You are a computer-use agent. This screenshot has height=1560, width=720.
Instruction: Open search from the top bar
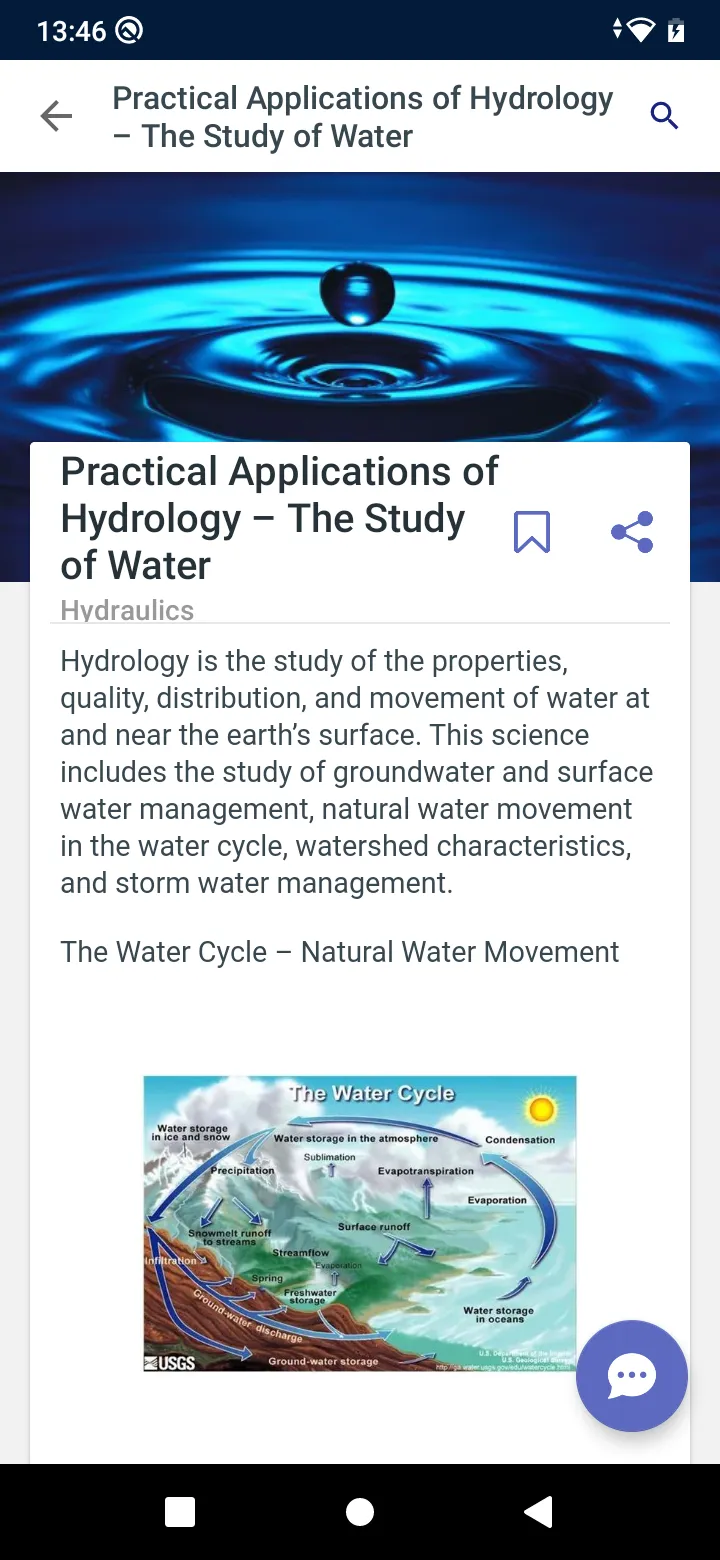(664, 116)
